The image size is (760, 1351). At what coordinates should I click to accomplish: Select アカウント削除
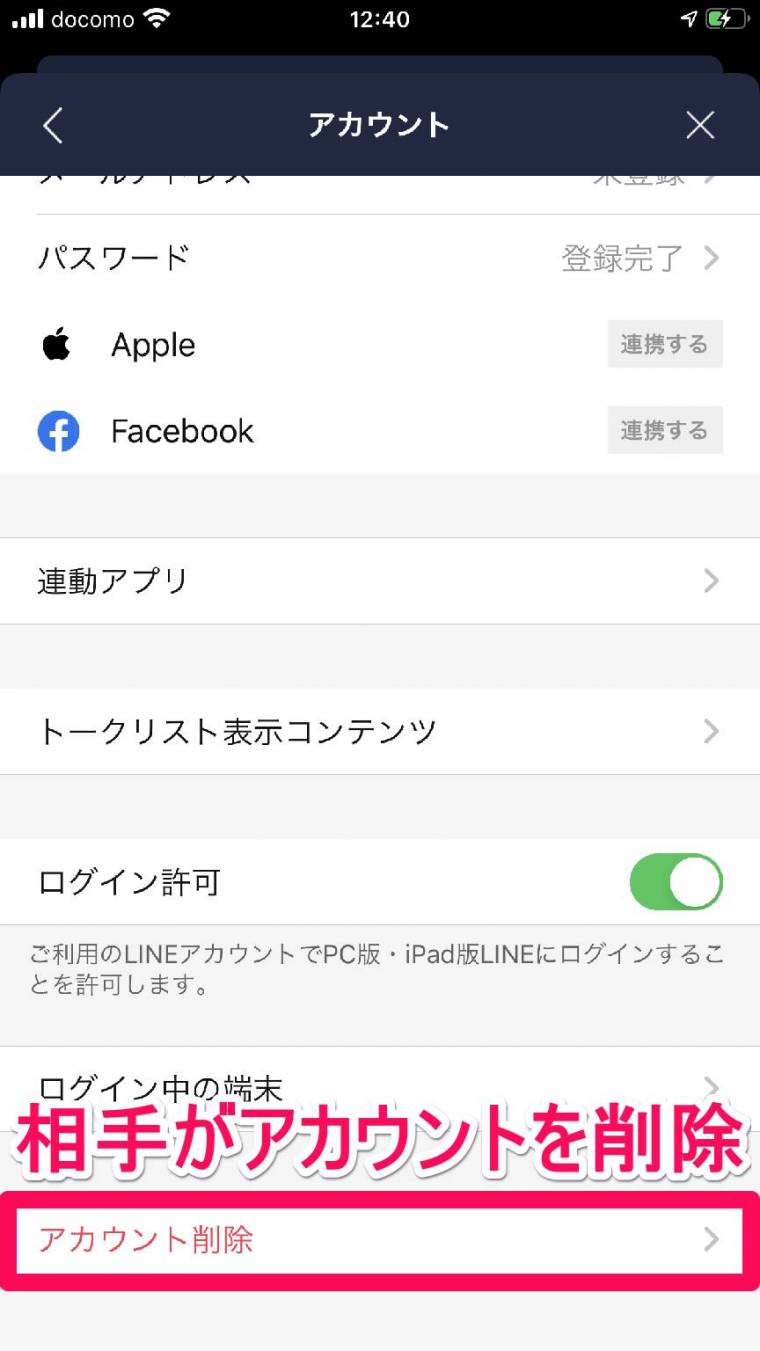click(x=380, y=1240)
